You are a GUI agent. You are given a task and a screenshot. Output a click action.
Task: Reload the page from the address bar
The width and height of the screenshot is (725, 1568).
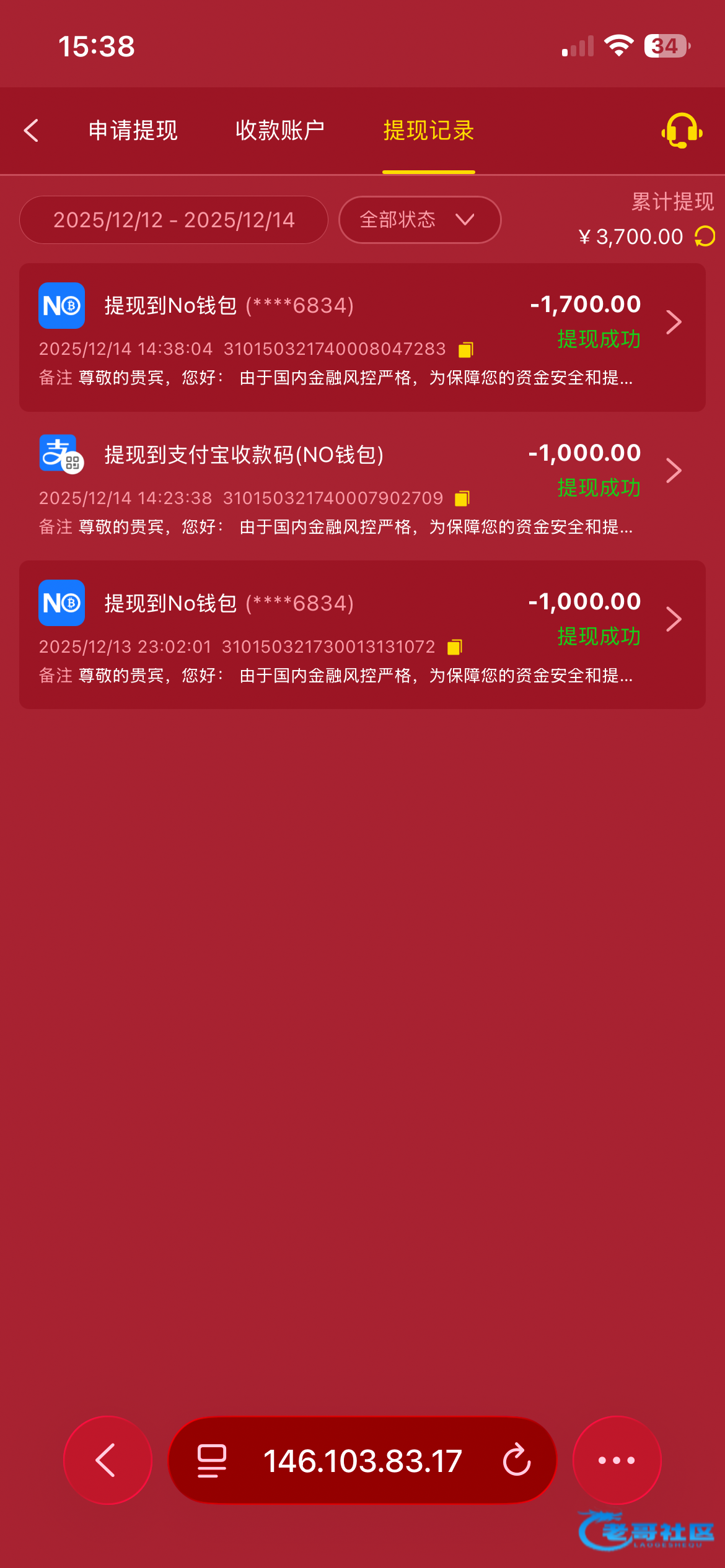pos(516,1461)
